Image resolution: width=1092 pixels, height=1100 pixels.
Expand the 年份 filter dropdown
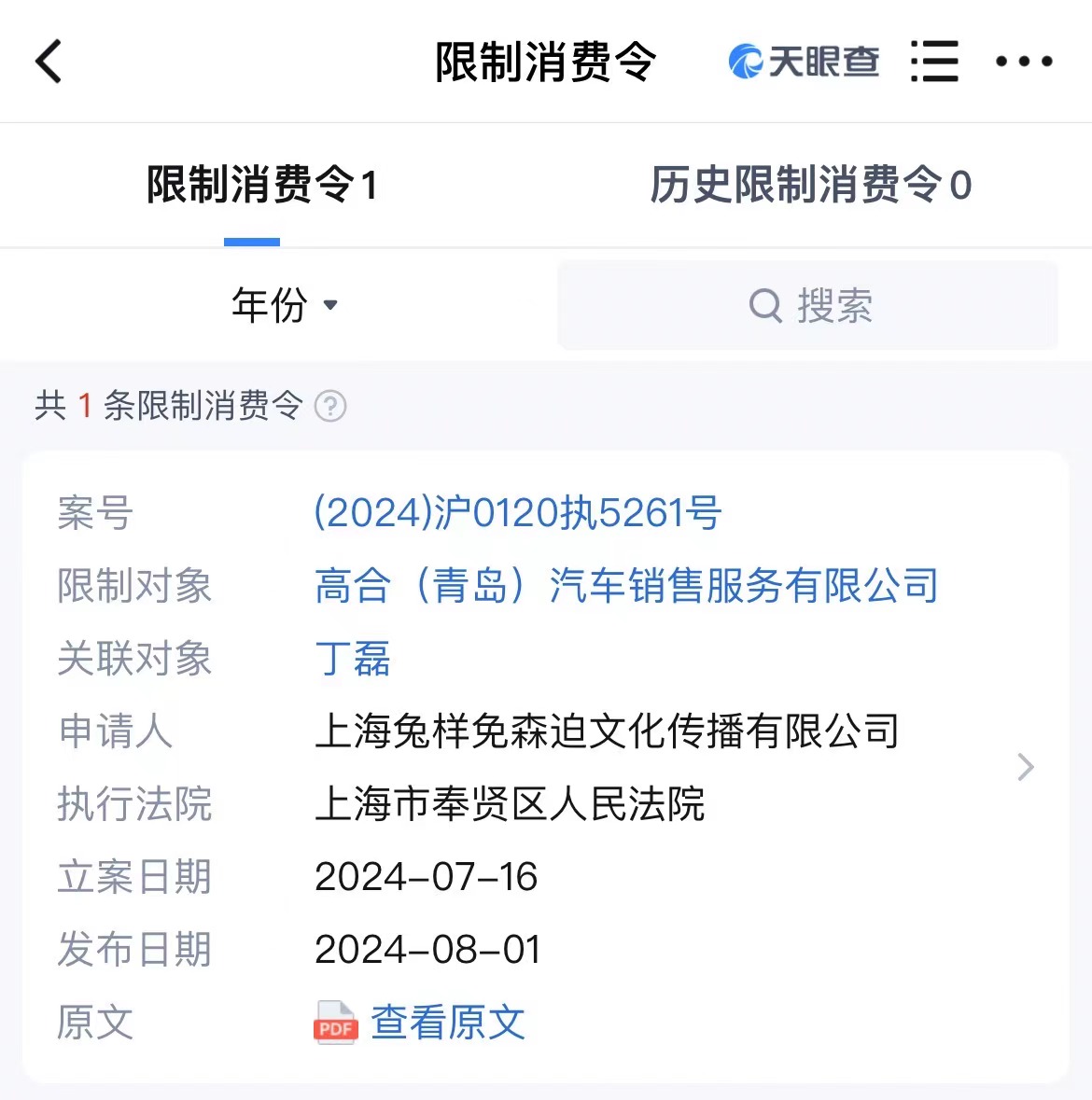coord(284,305)
